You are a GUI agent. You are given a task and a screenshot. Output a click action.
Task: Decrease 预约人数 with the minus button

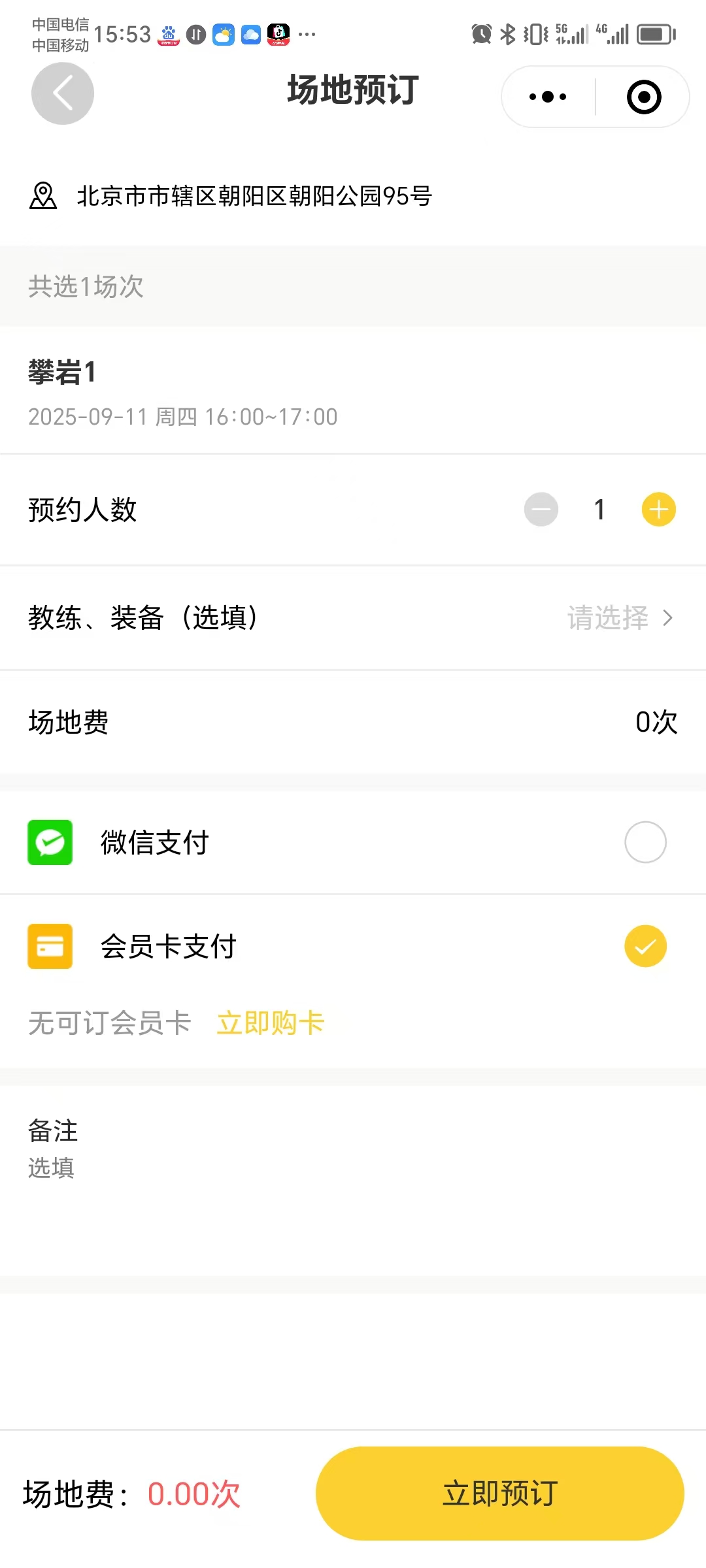coord(541,510)
